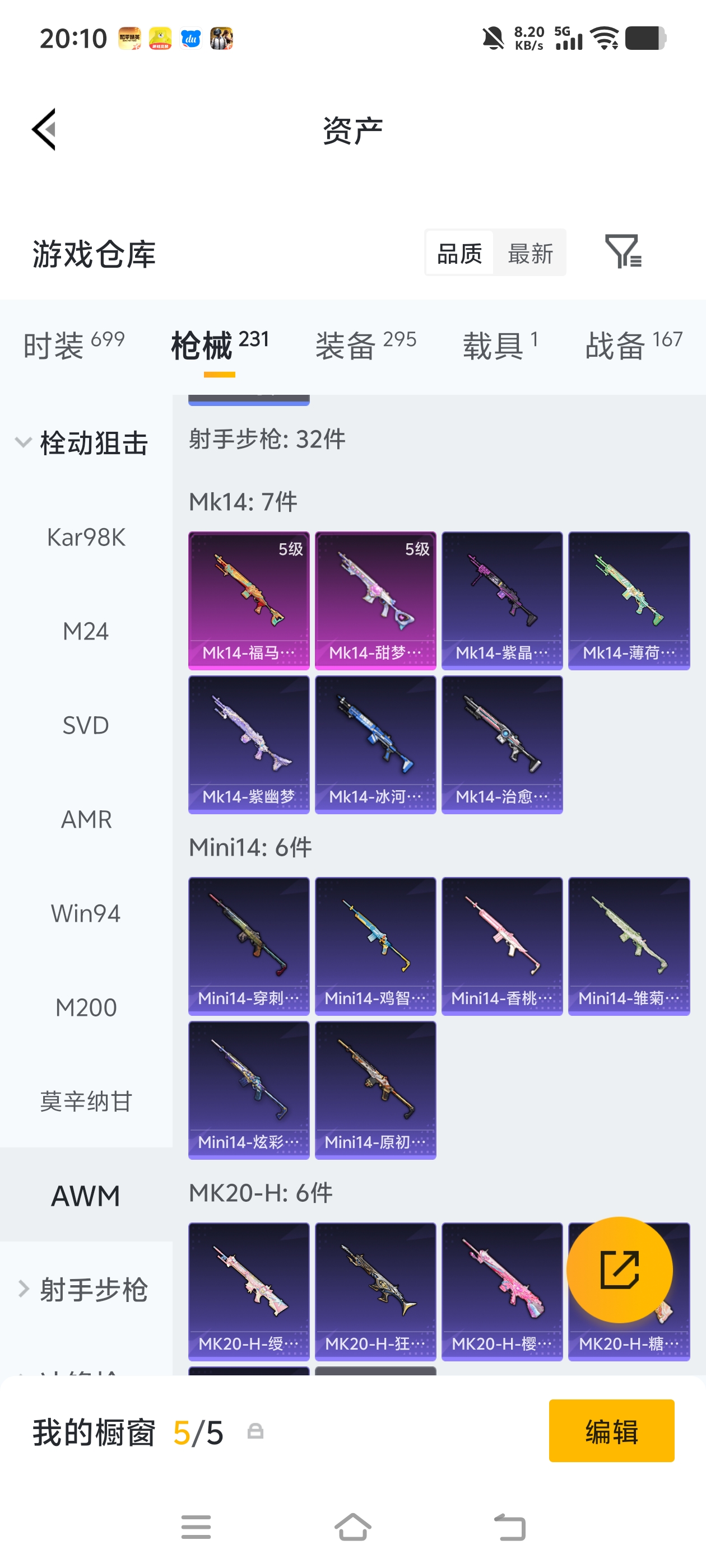Screen dimensions: 706x1568
Task: Select the 品质 sorting option
Action: point(459,253)
